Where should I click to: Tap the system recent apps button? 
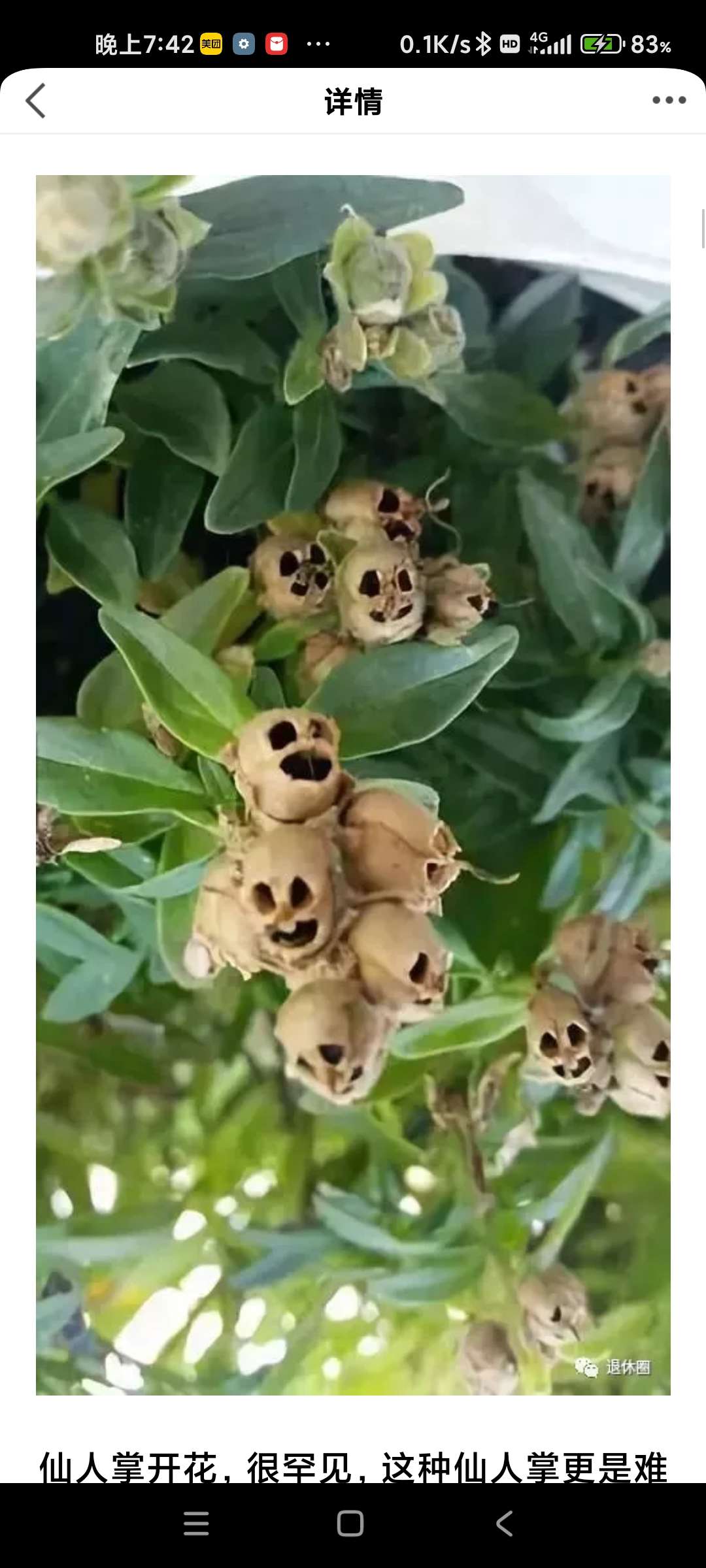[196, 1524]
